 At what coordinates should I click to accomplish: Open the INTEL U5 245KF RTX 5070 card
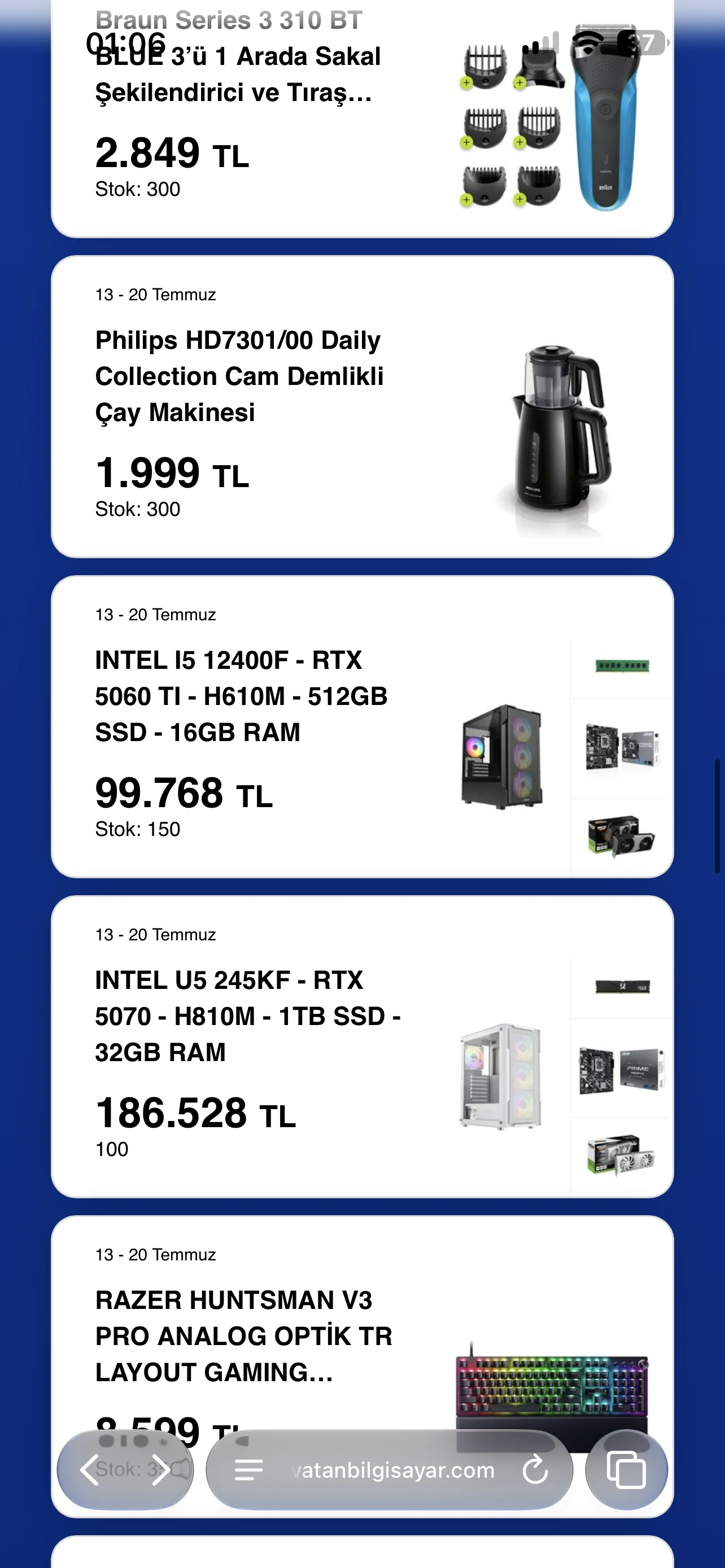(x=362, y=1047)
